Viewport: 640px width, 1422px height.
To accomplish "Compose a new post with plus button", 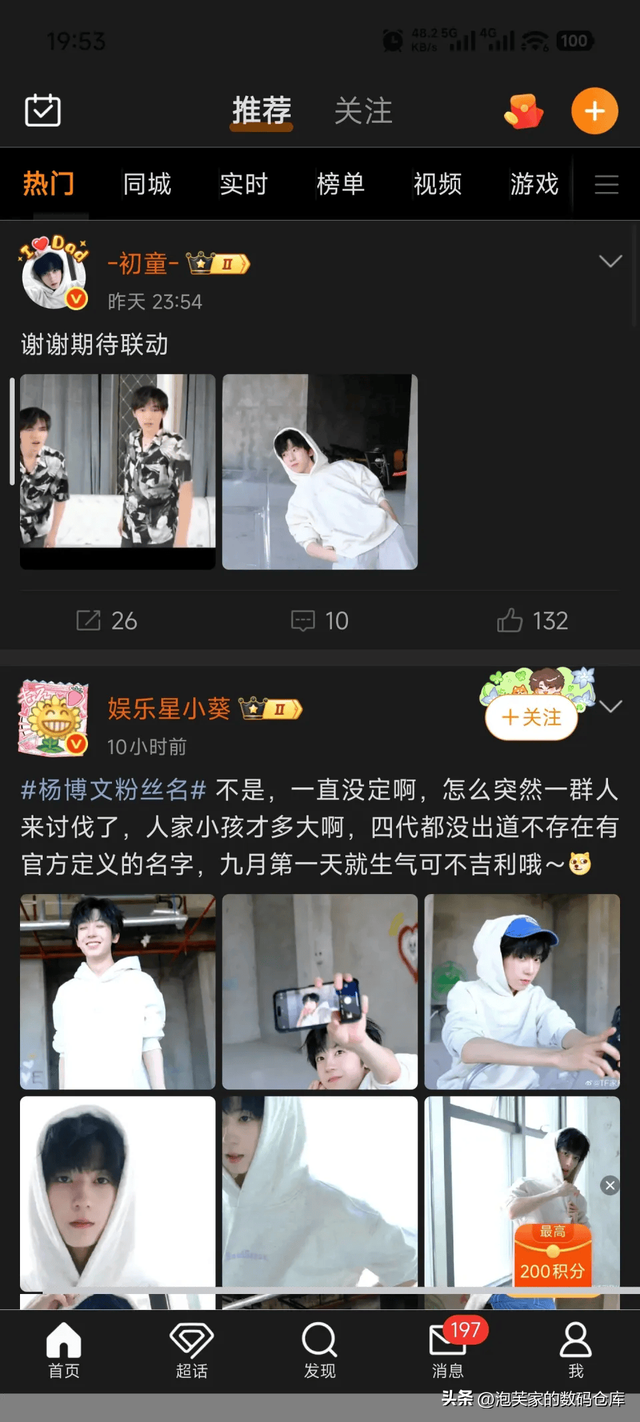I will pyautogui.click(x=594, y=111).
